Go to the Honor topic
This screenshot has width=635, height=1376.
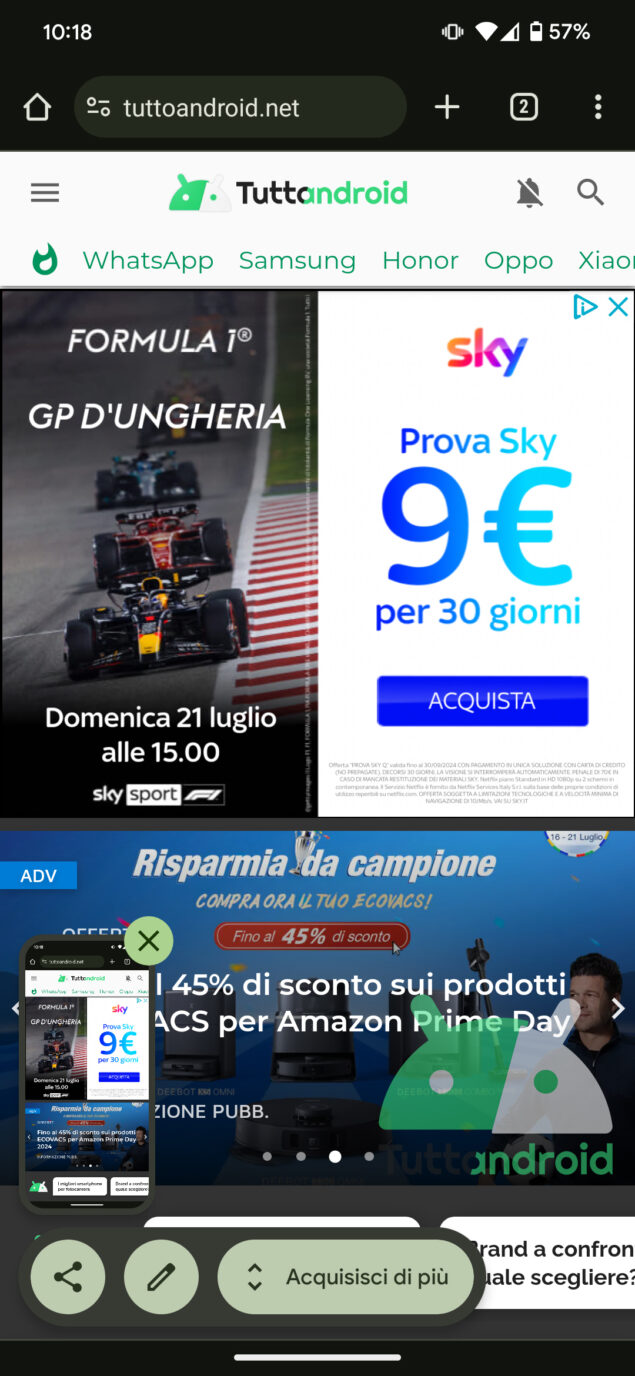tap(420, 260)
